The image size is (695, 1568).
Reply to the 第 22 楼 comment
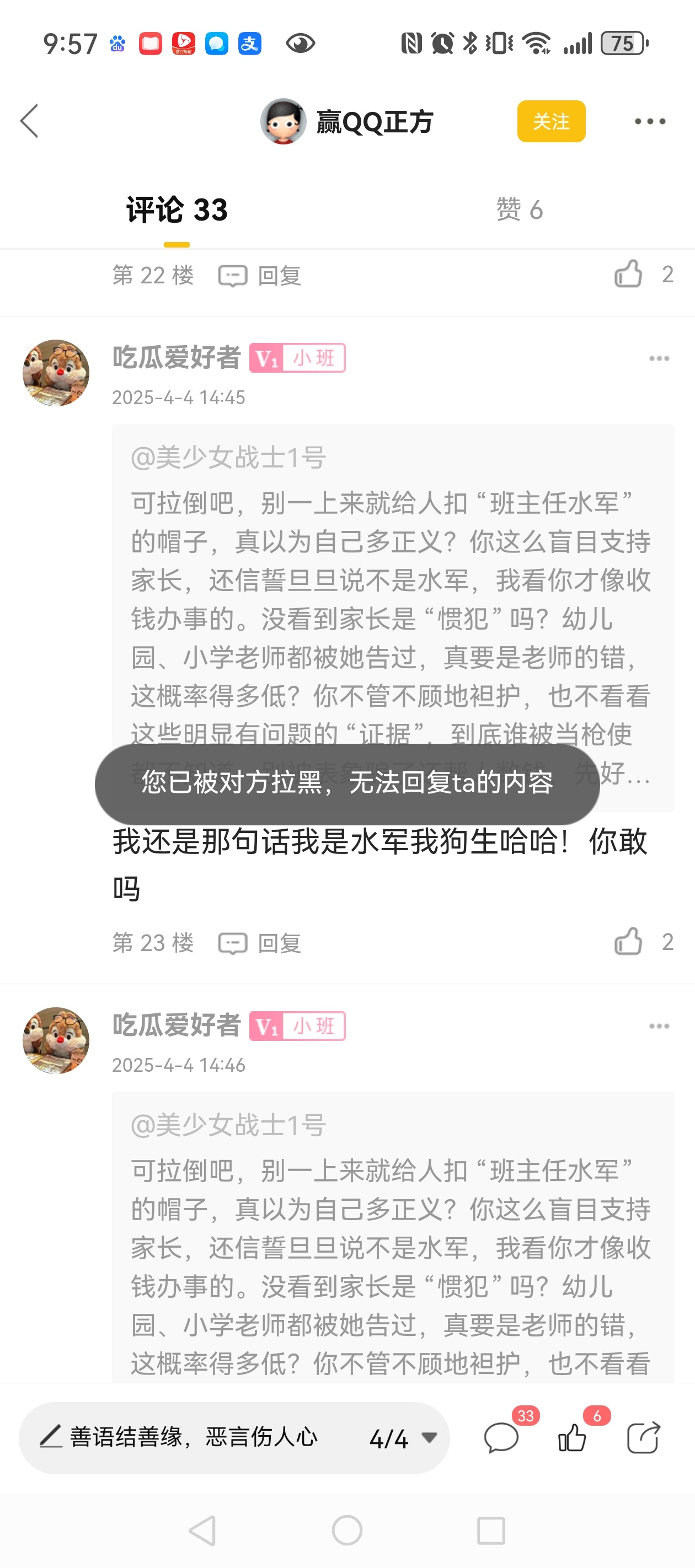260,276
